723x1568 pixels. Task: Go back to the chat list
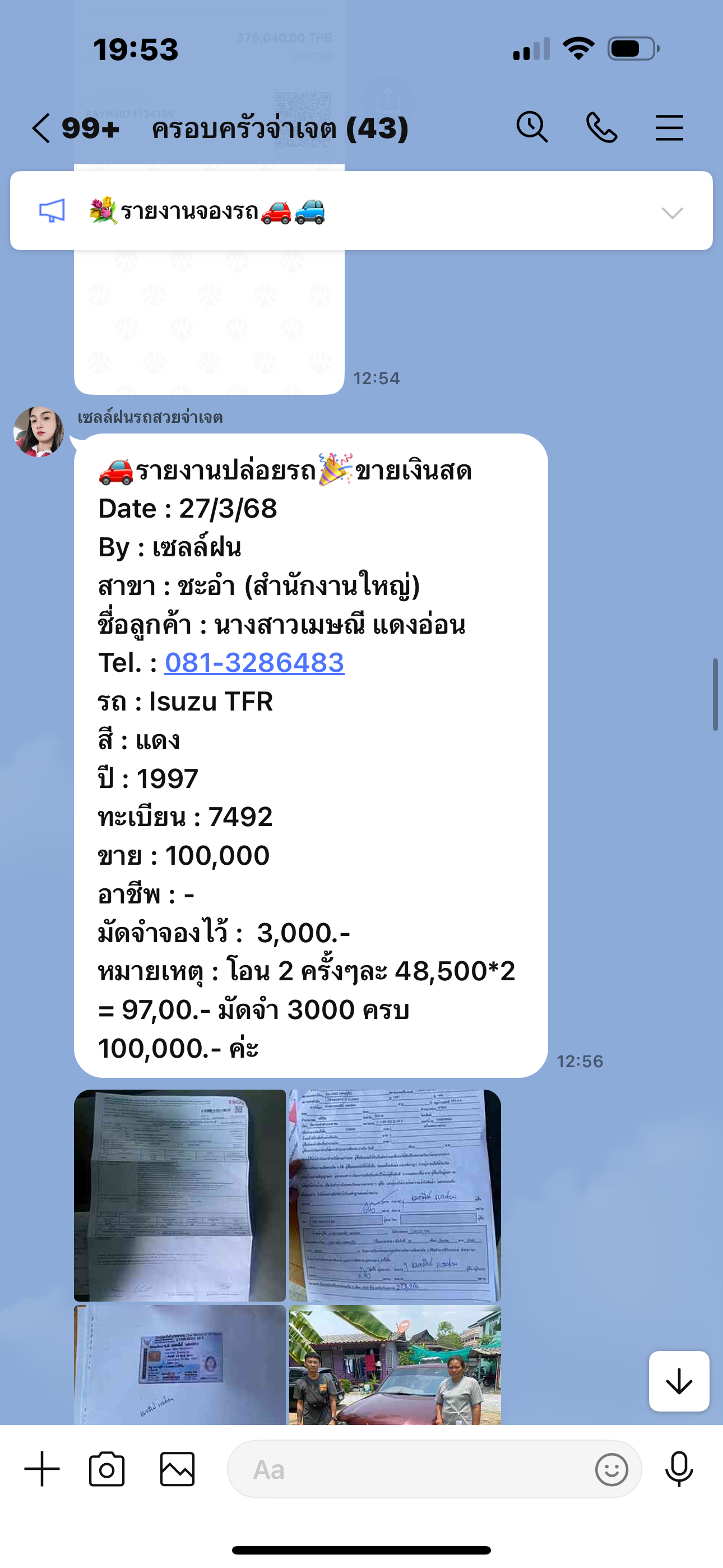[x=41, y=128]
